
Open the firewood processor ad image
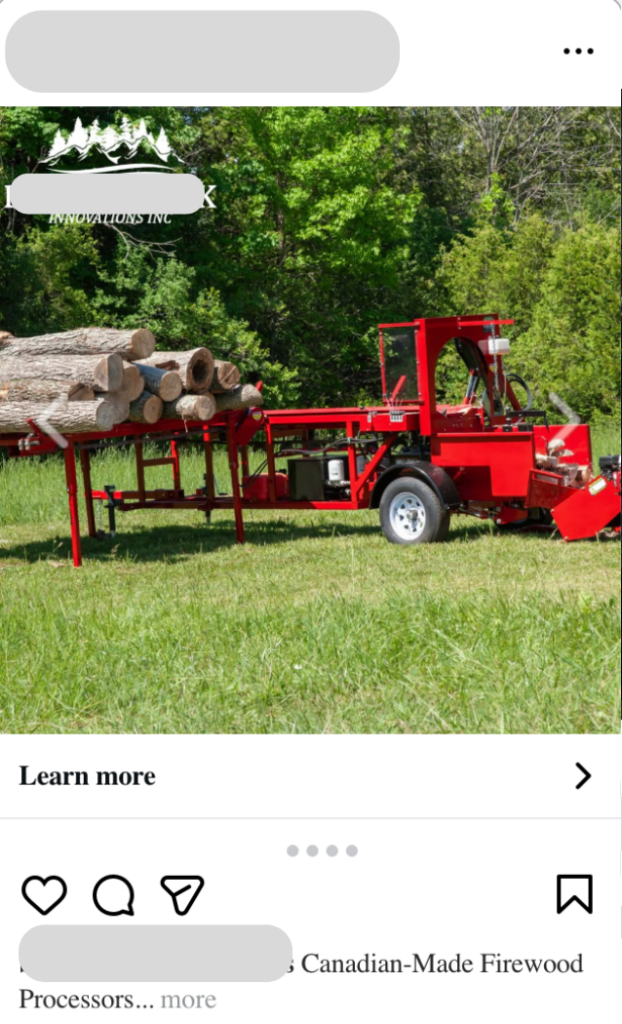(x=310, y=560)
